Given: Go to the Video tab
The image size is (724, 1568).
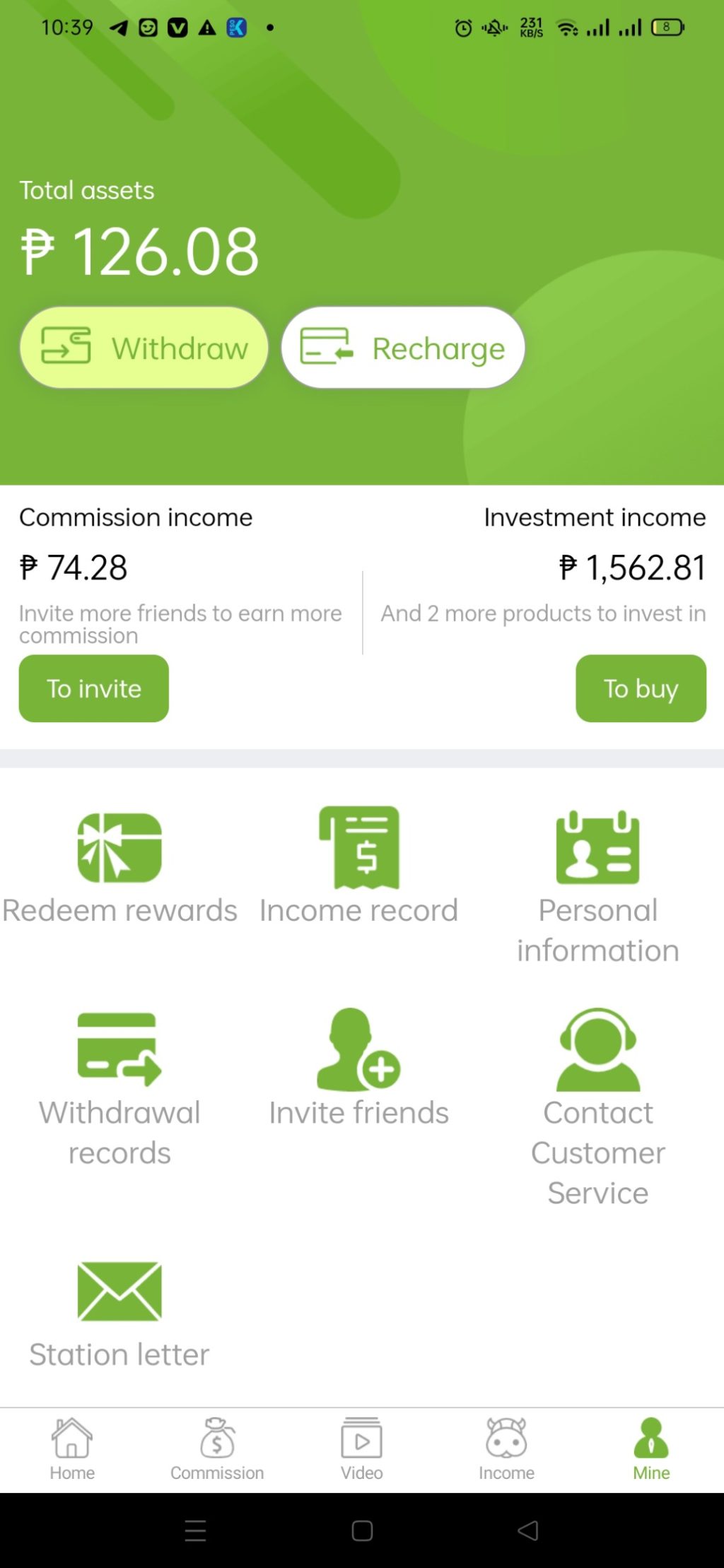Looking at the screenshot, I should pyautogui.click(x=362, y=1449).
